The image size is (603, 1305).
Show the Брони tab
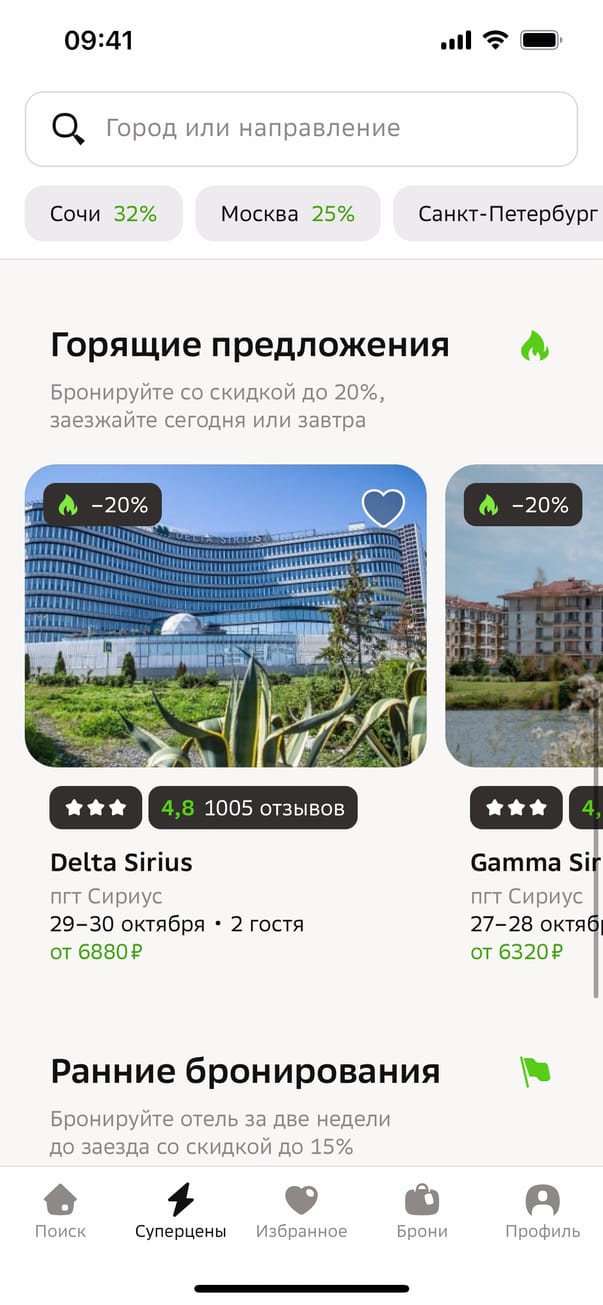422,1211
